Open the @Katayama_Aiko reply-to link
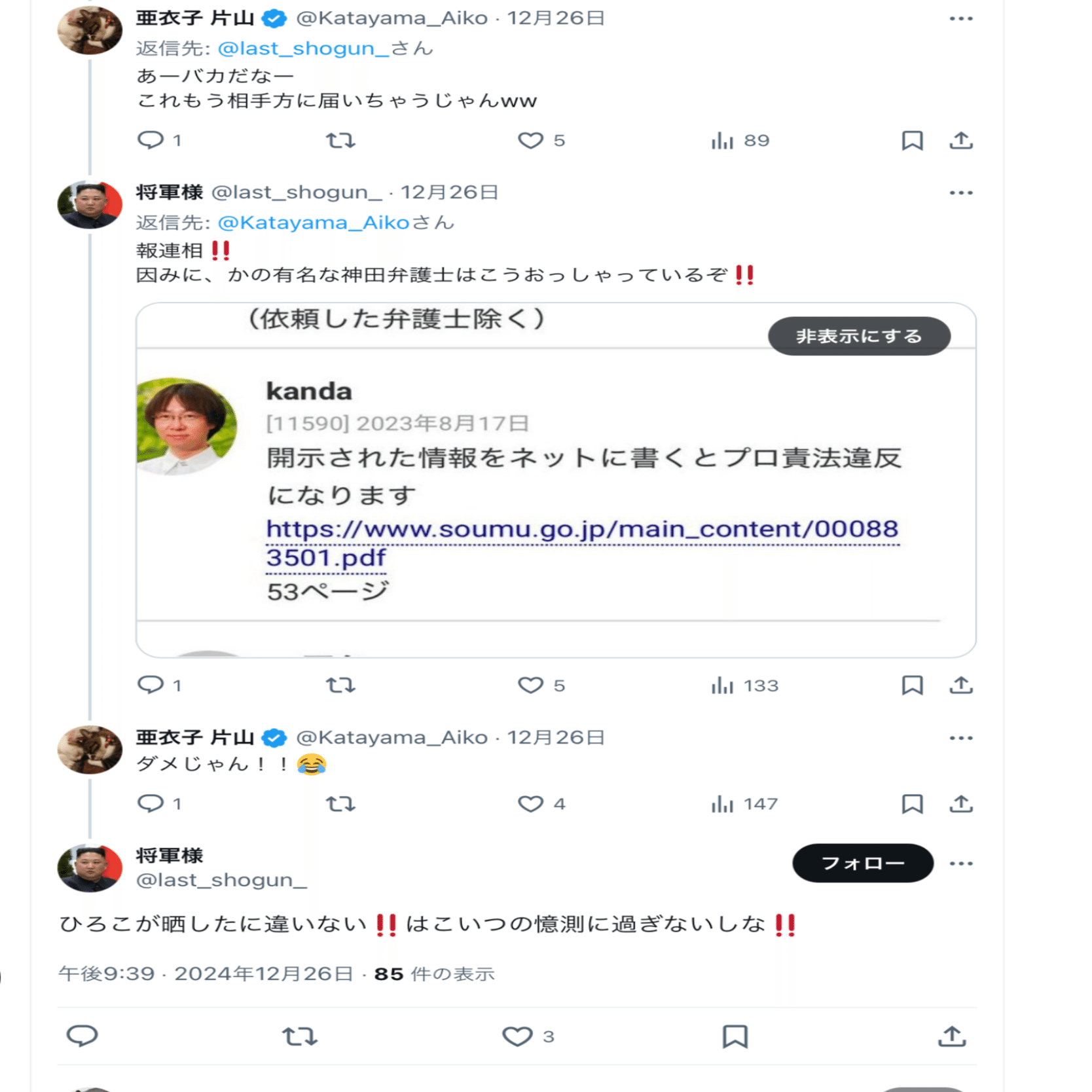Screen dimensions: 1092x1092 (x=314, y=223)
